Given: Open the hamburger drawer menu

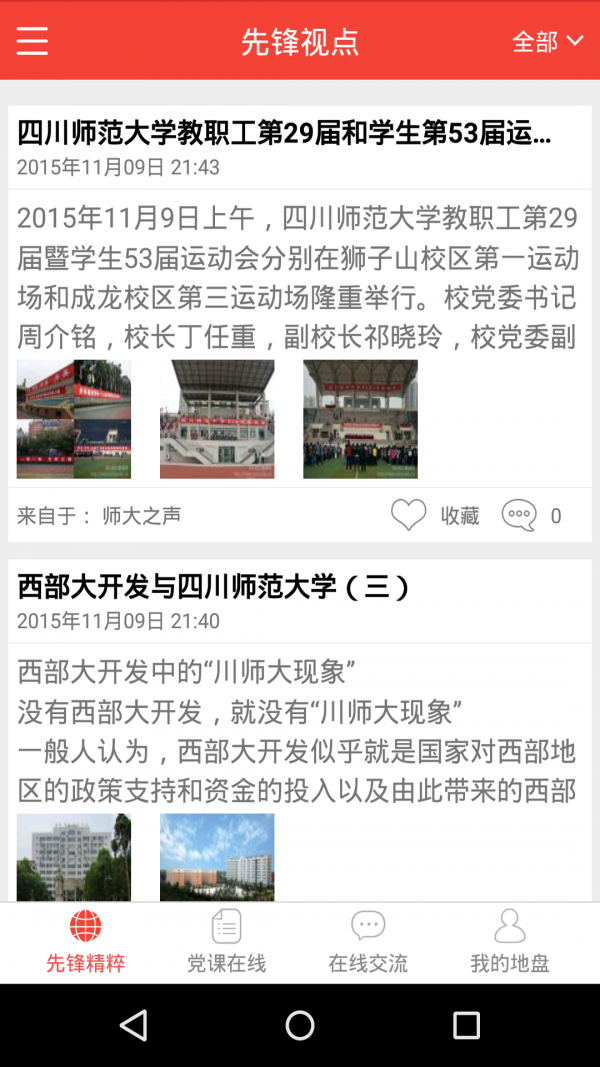Looking at the screenshot, I should (32, 41).
